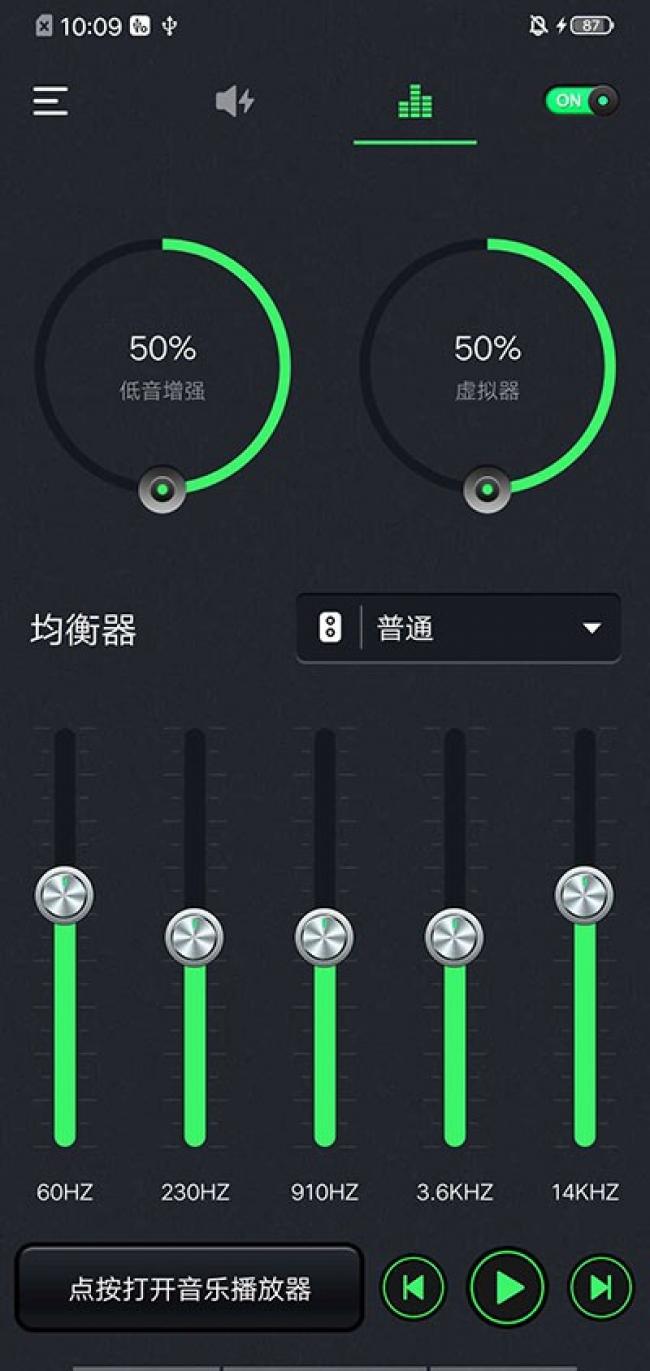
Task: Turn off the ON switch
Action: [x=581, y=100]
